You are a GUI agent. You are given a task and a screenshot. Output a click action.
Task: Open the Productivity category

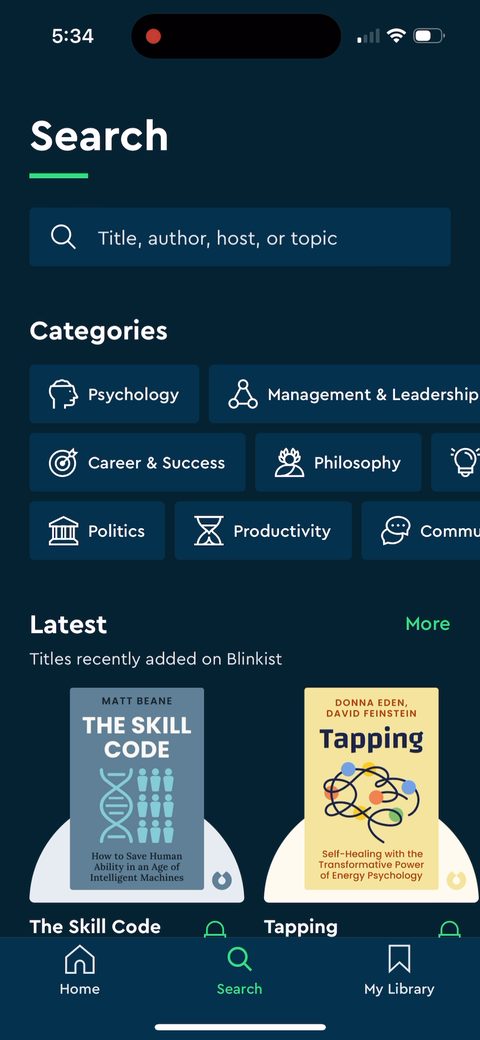pyautogui.click(x=263, y=531)
